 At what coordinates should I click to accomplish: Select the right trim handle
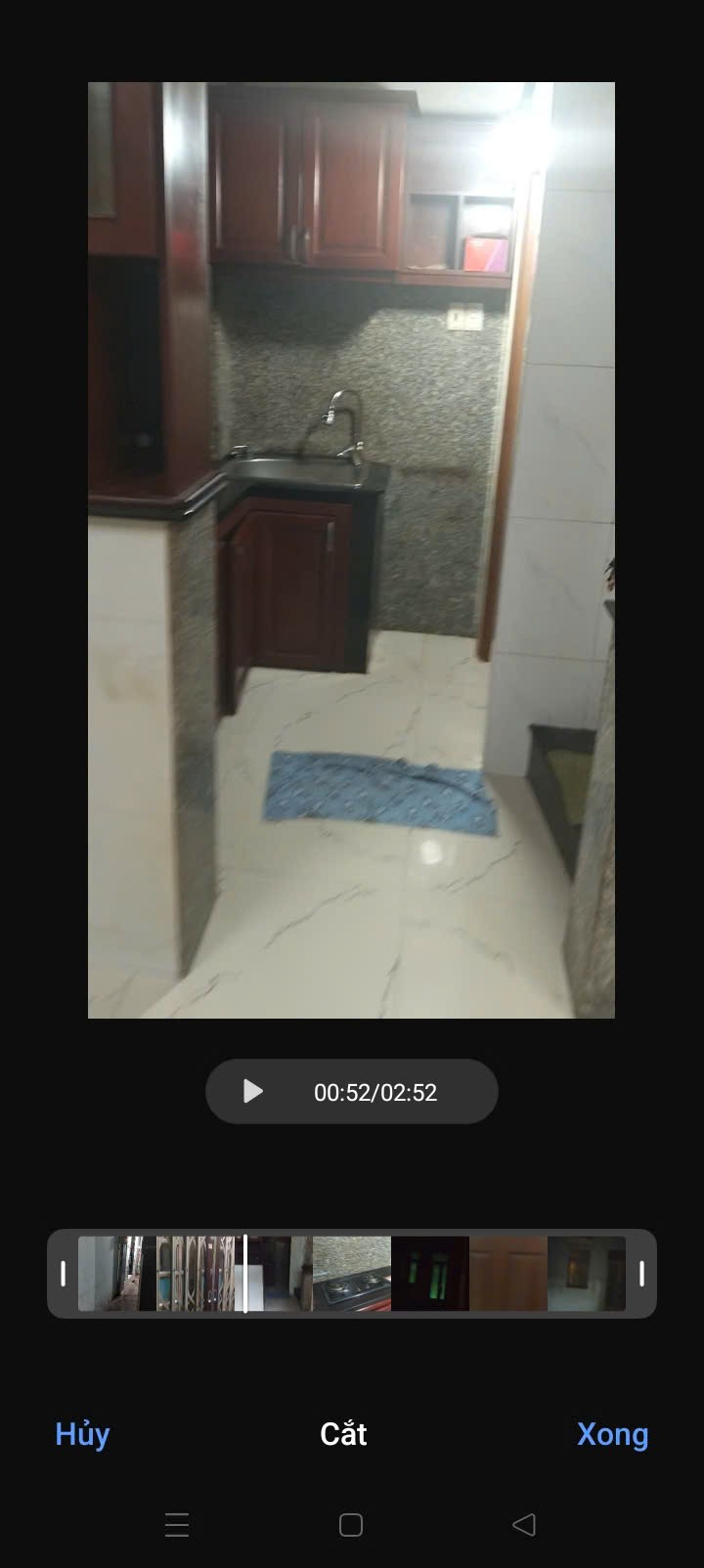pos(641,1273)
